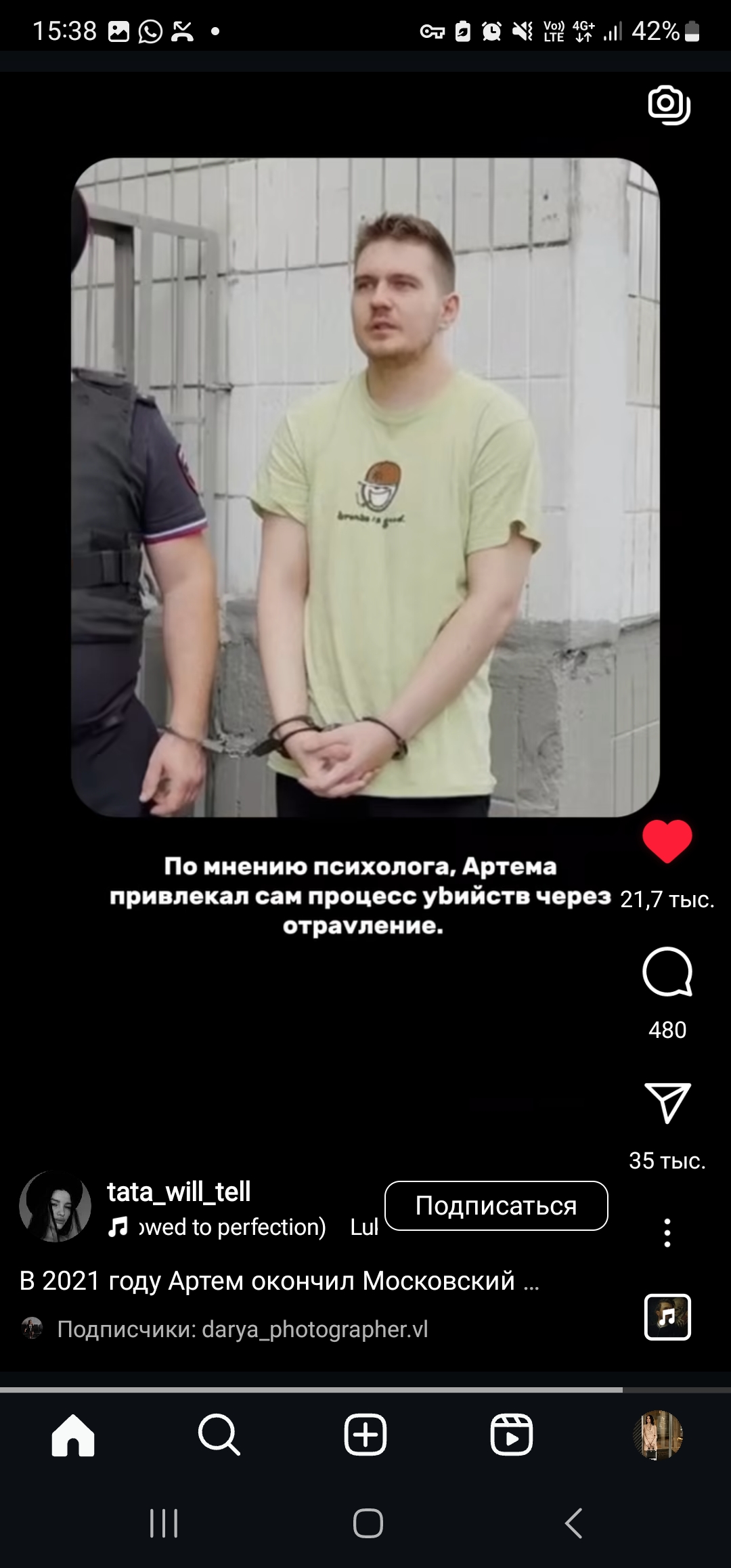Open my profile tab avatar
Viewport: 731px width, 1568px height.
(x=658, y=1435)
